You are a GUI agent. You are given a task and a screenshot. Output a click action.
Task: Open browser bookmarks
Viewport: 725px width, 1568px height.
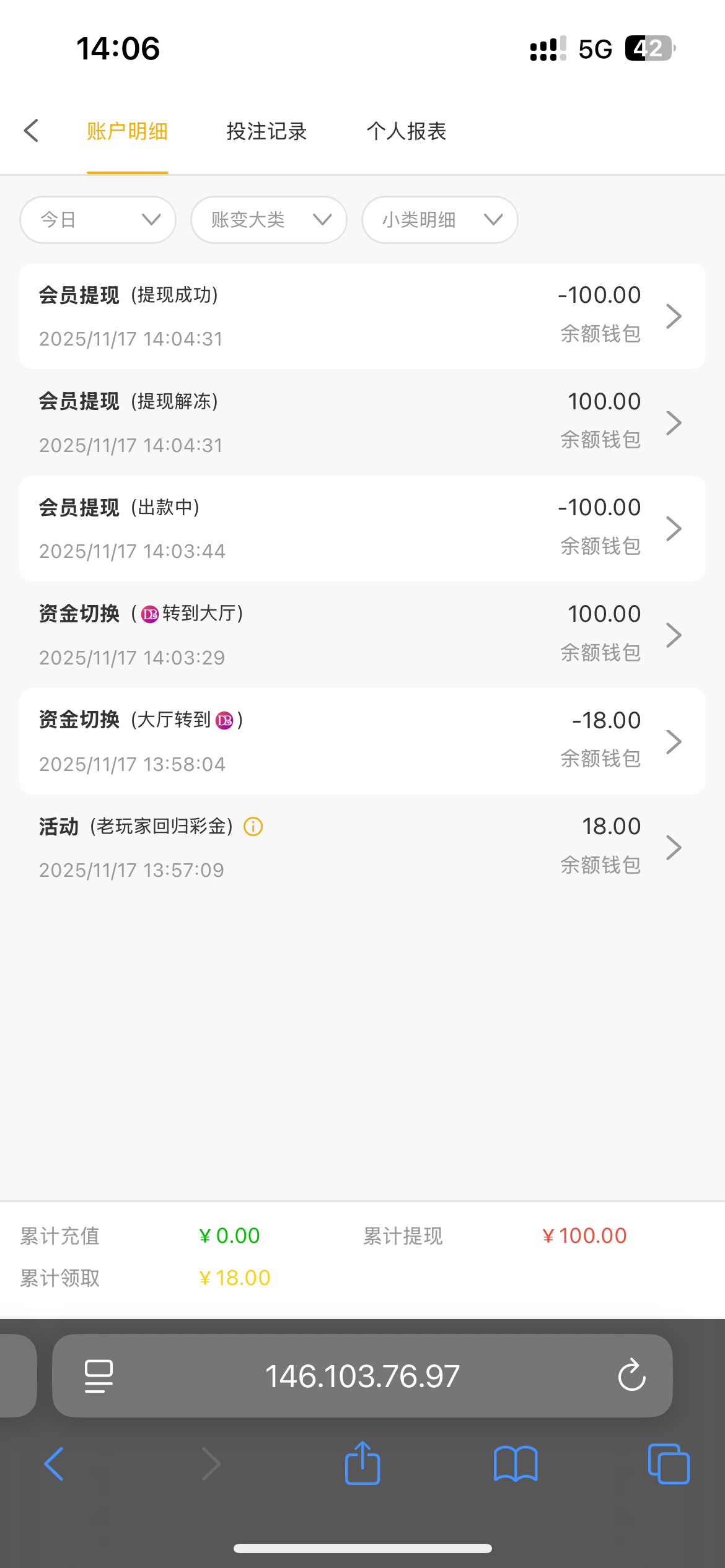pos(516,1464)
